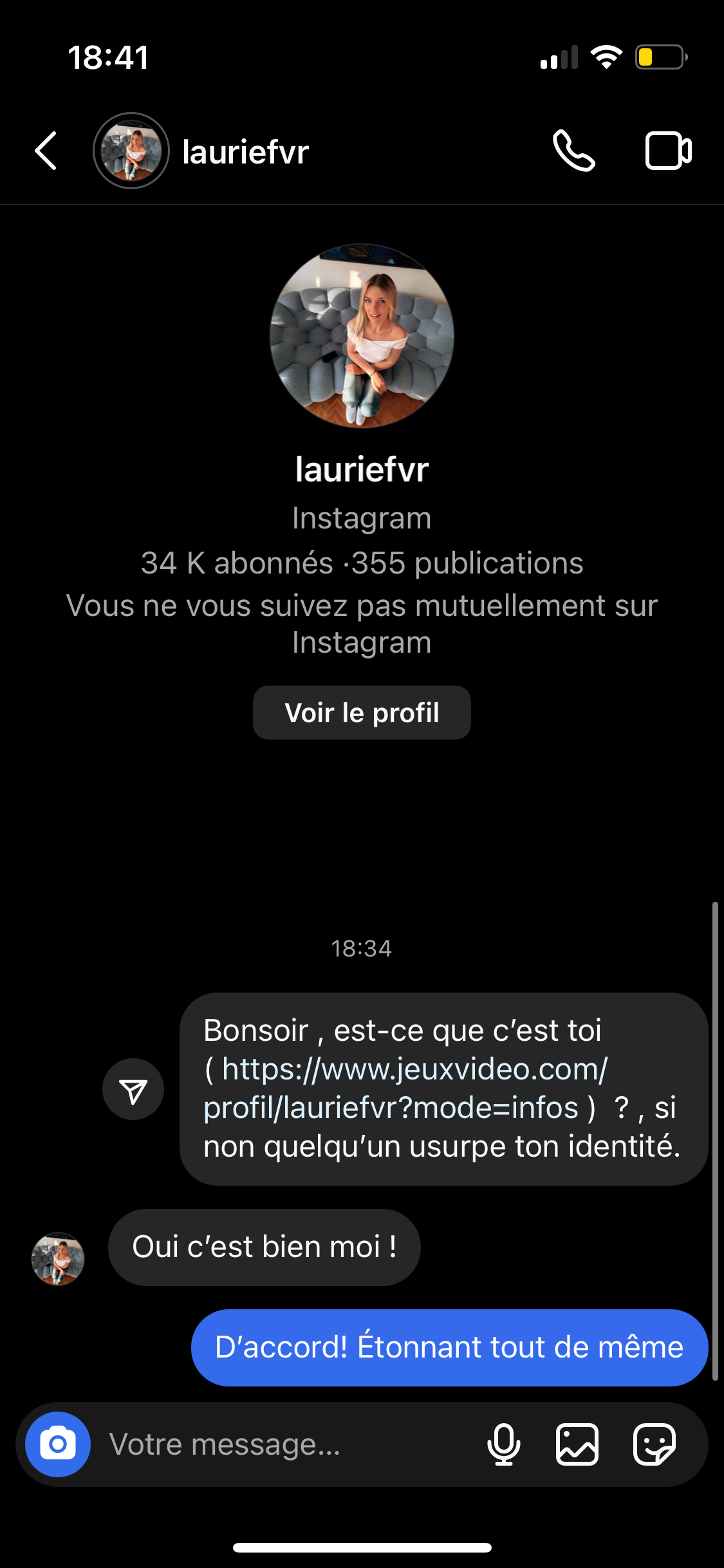Go back to the message list

point(46,151)
